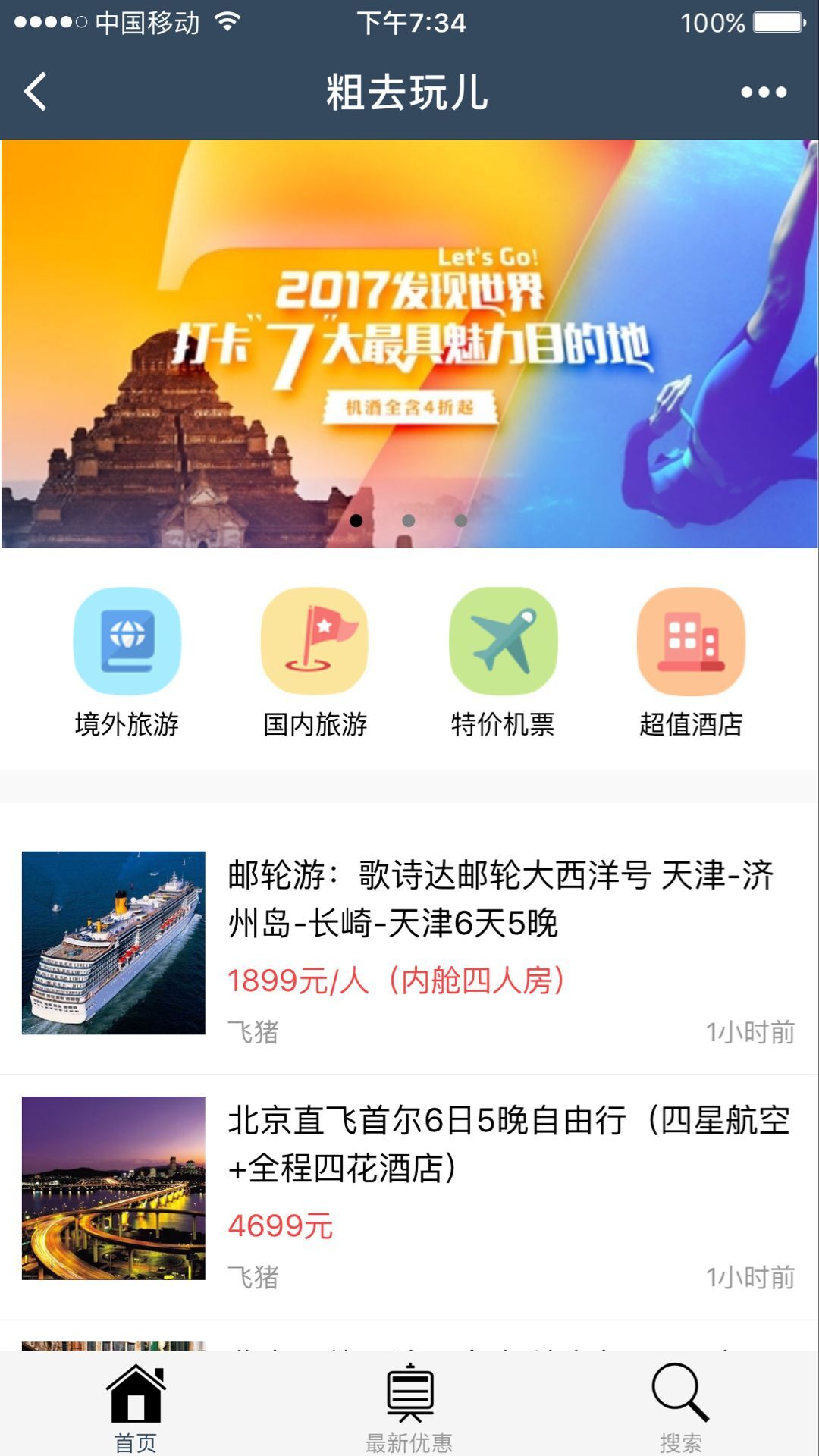Go back using the header arrow
This screenshot has width=819, height=1456.
click(36, 92)
